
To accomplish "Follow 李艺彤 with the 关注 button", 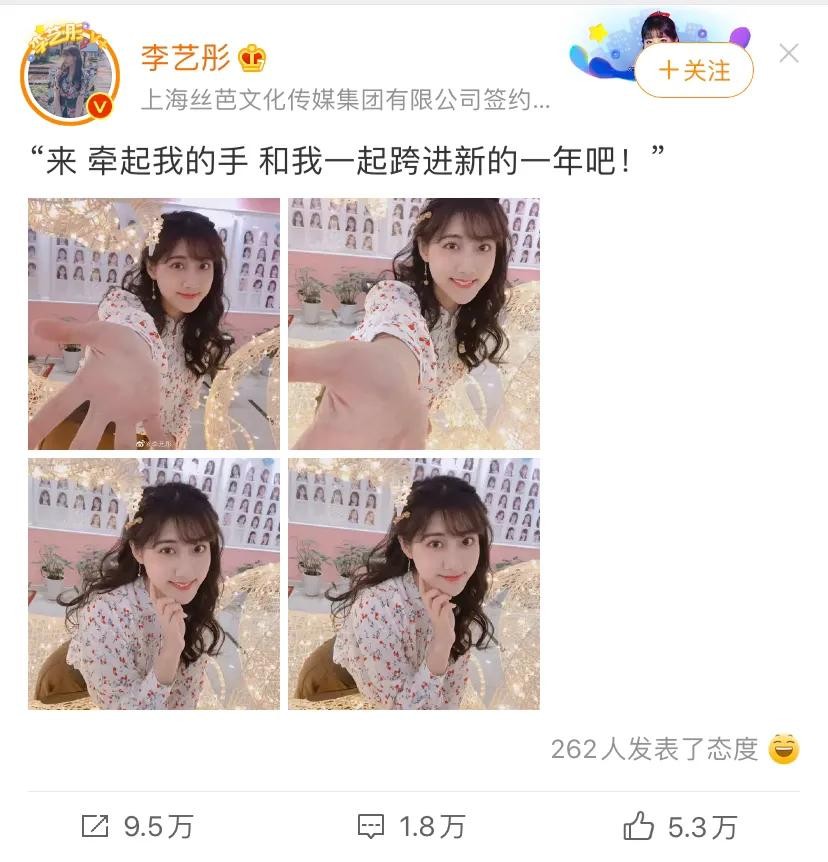I will [694, 70].
